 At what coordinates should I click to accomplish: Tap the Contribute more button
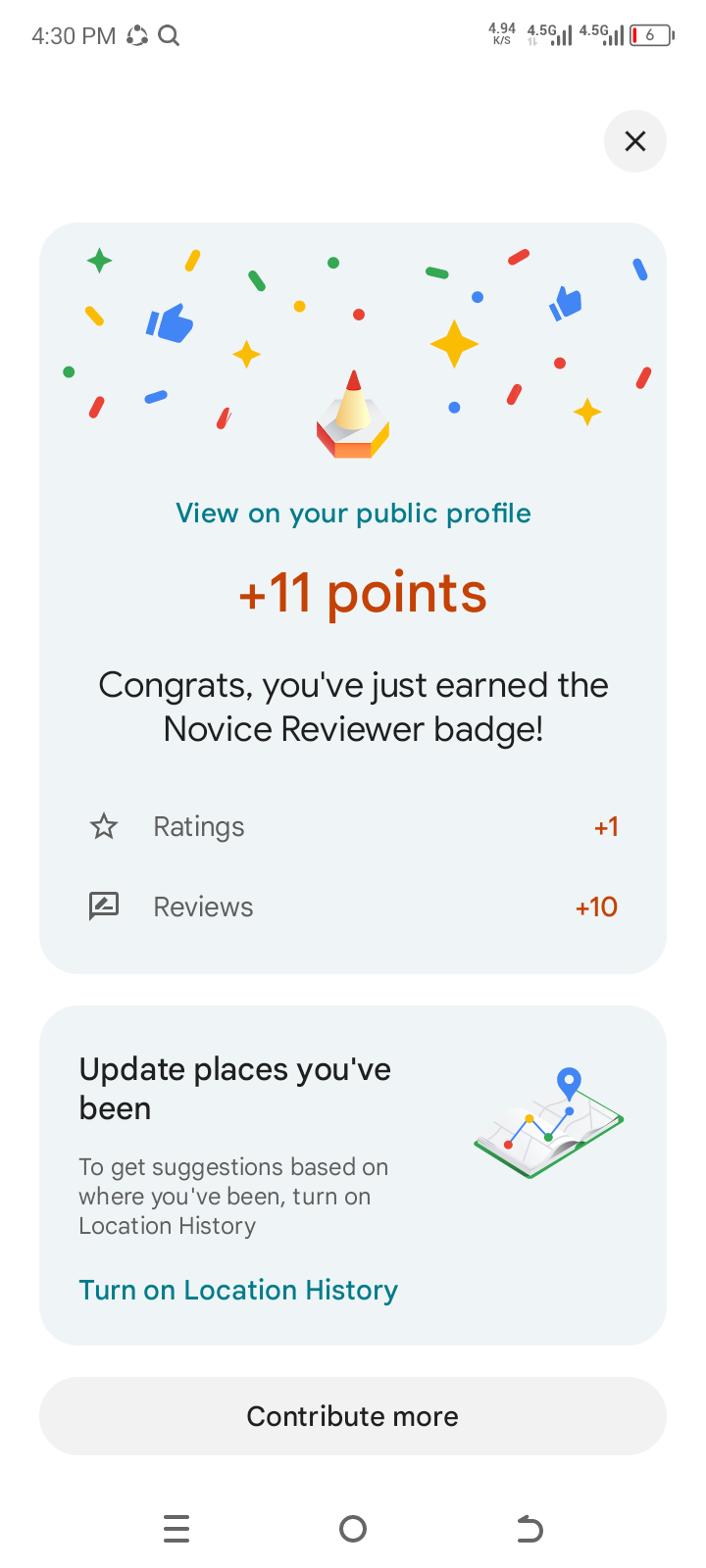tap(353, 1416)
